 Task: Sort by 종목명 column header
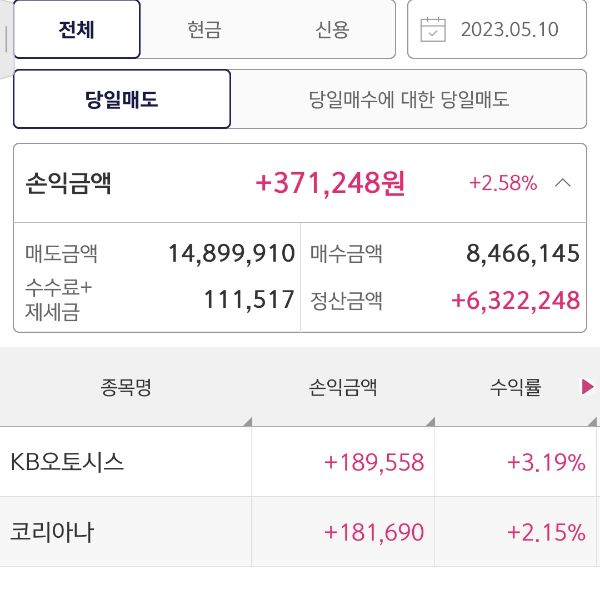(x=125, y=388)
